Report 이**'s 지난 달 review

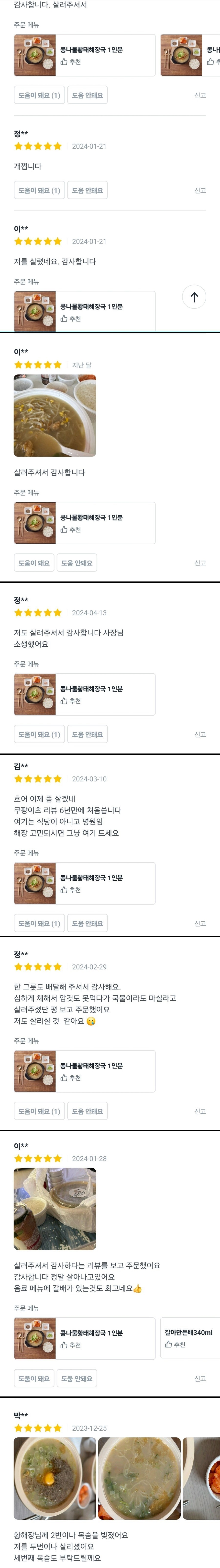pos(200,563)
